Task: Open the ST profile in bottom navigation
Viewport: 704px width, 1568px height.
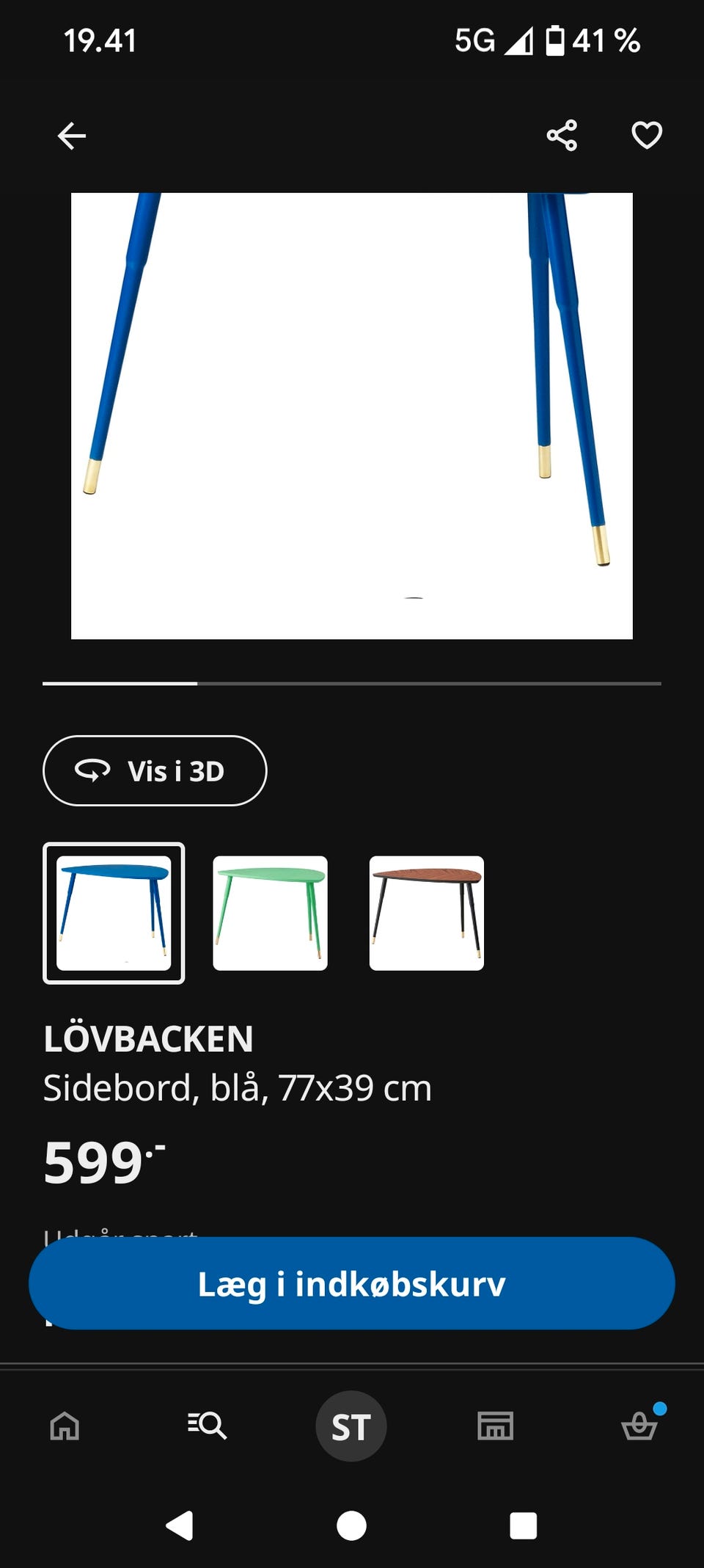Action: 351,1425
